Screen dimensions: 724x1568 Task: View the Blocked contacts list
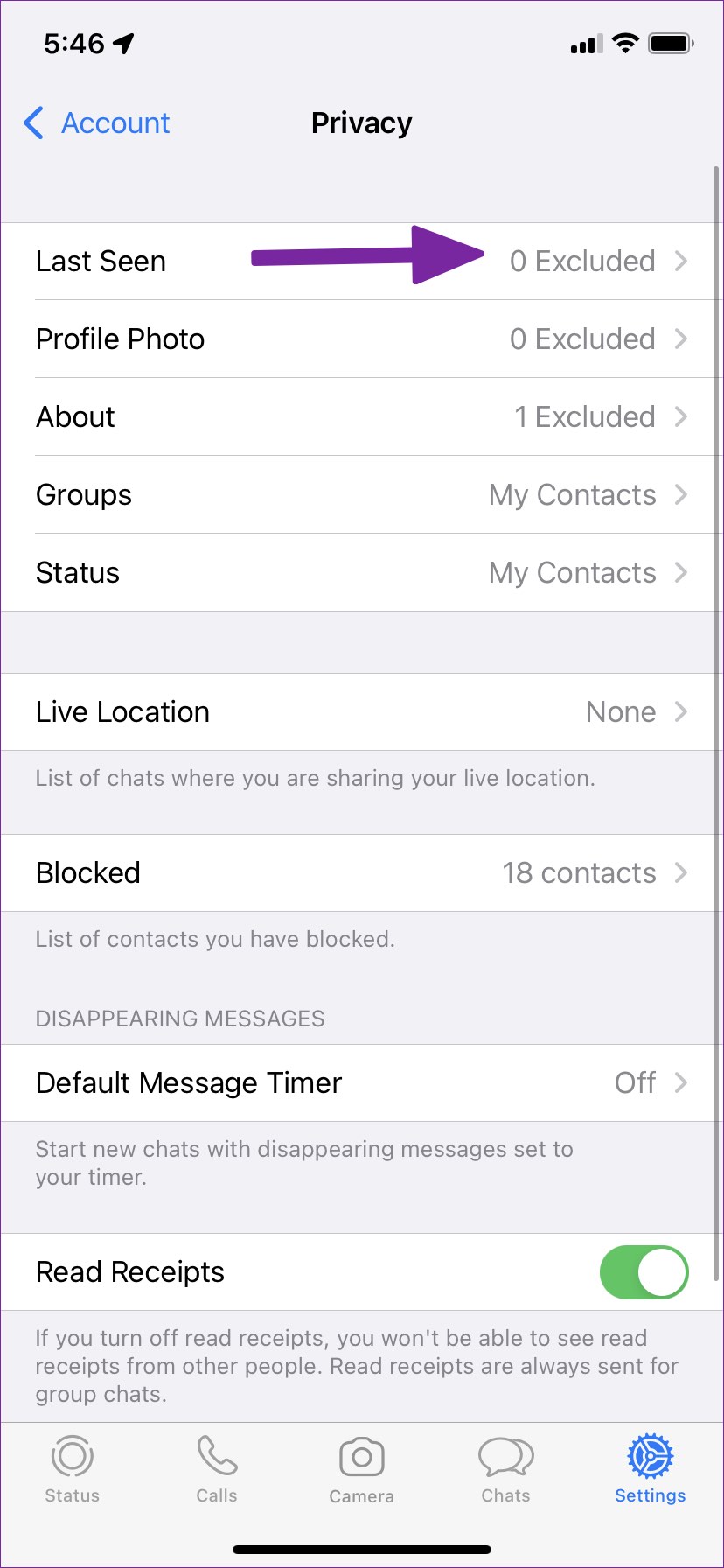point(362,873)
